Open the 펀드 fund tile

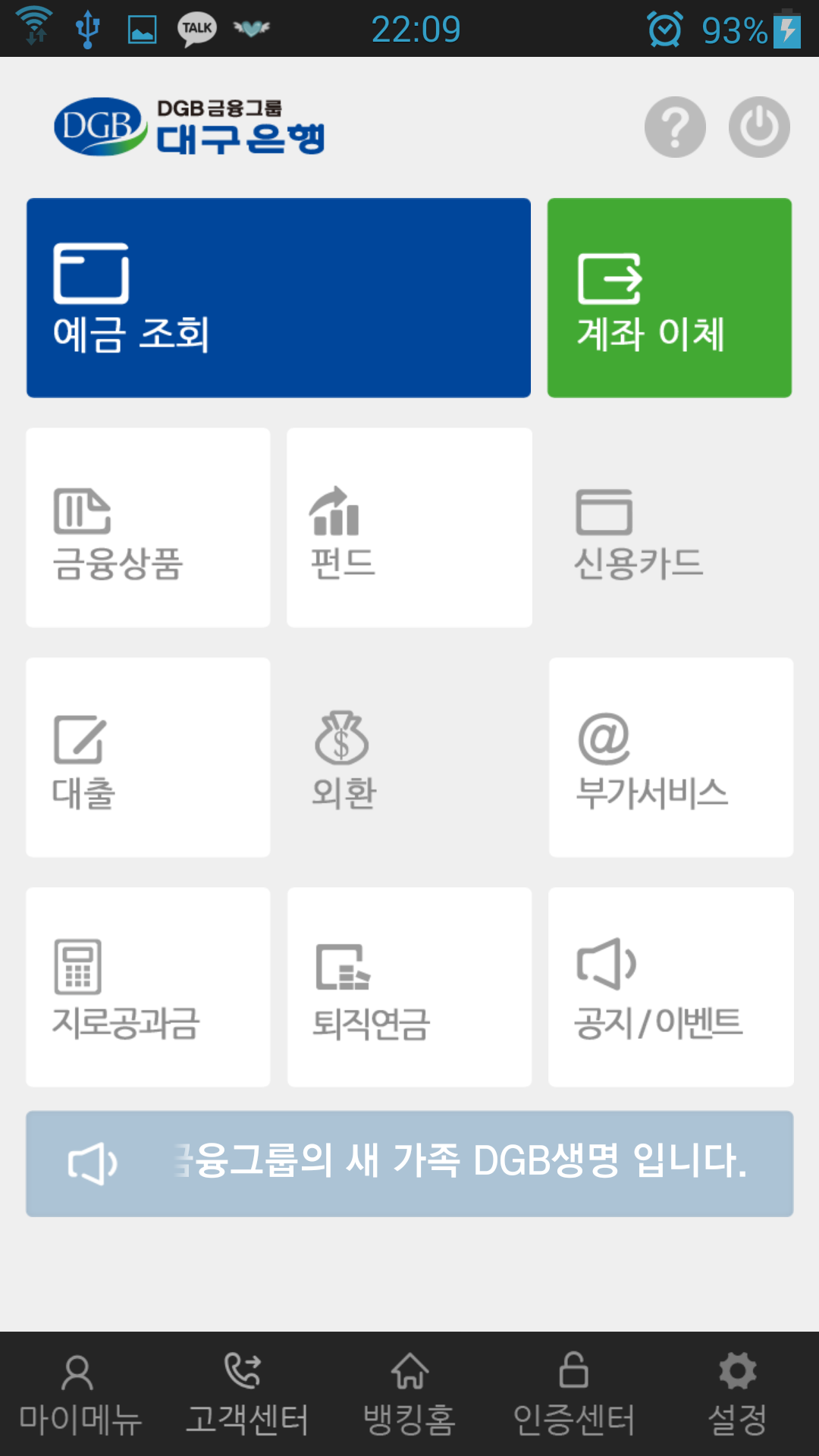(409, 528)
